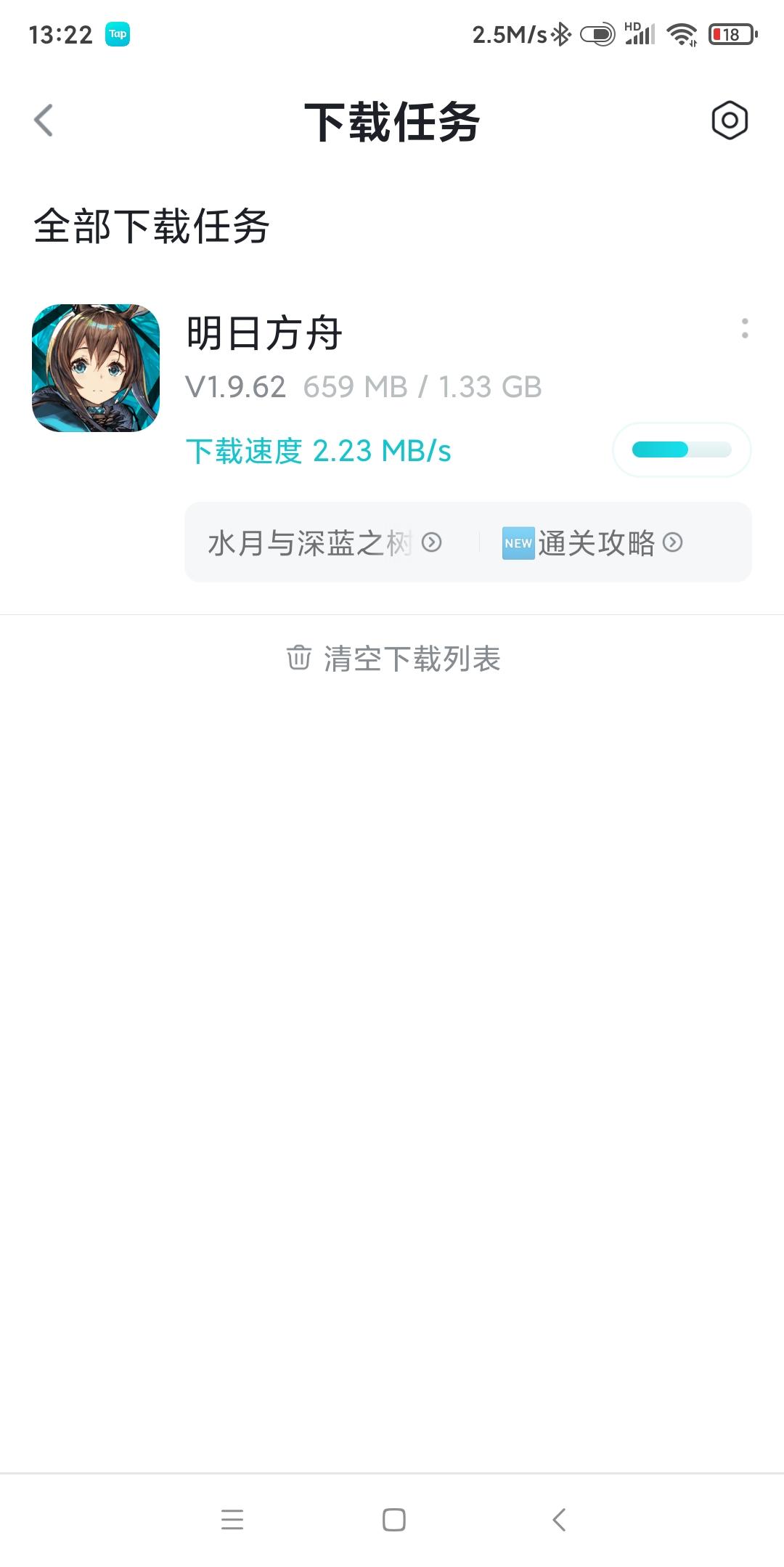Open download settings hexagon icon

coord(729,121)
